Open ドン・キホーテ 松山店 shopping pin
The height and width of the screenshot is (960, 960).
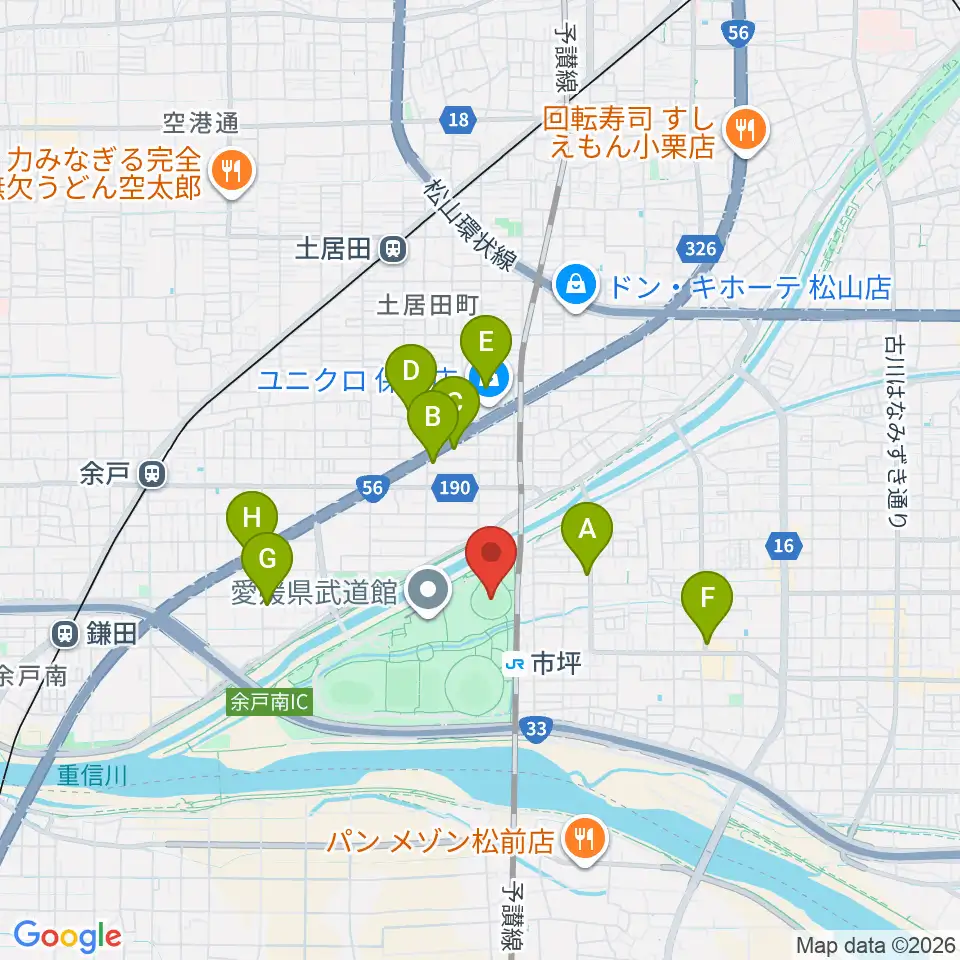point(575,287)
